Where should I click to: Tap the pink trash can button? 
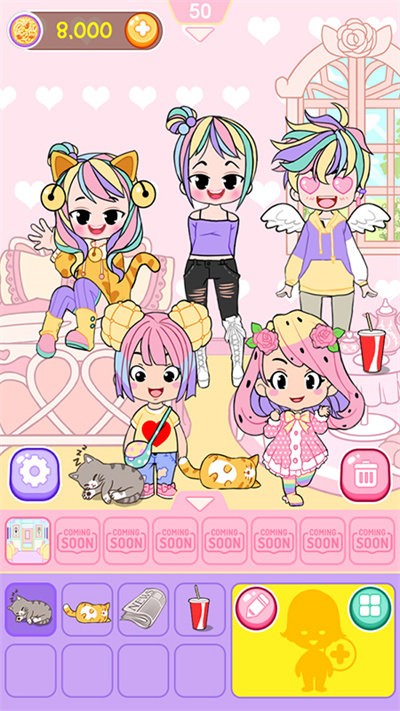(365, 475)
